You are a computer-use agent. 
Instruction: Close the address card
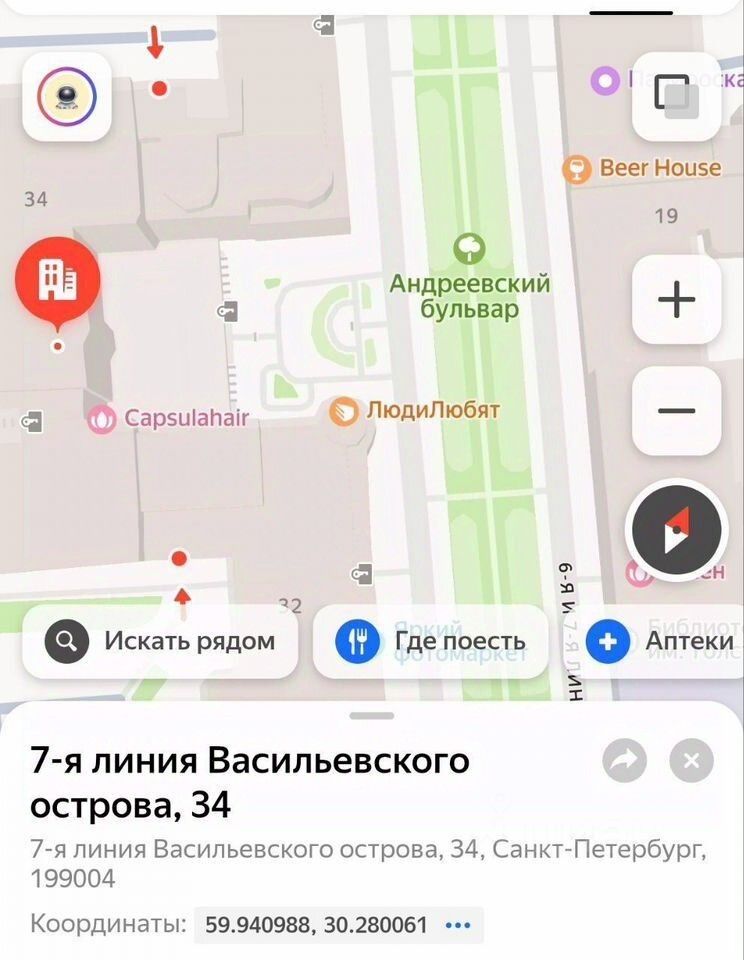tap(691, 762)
